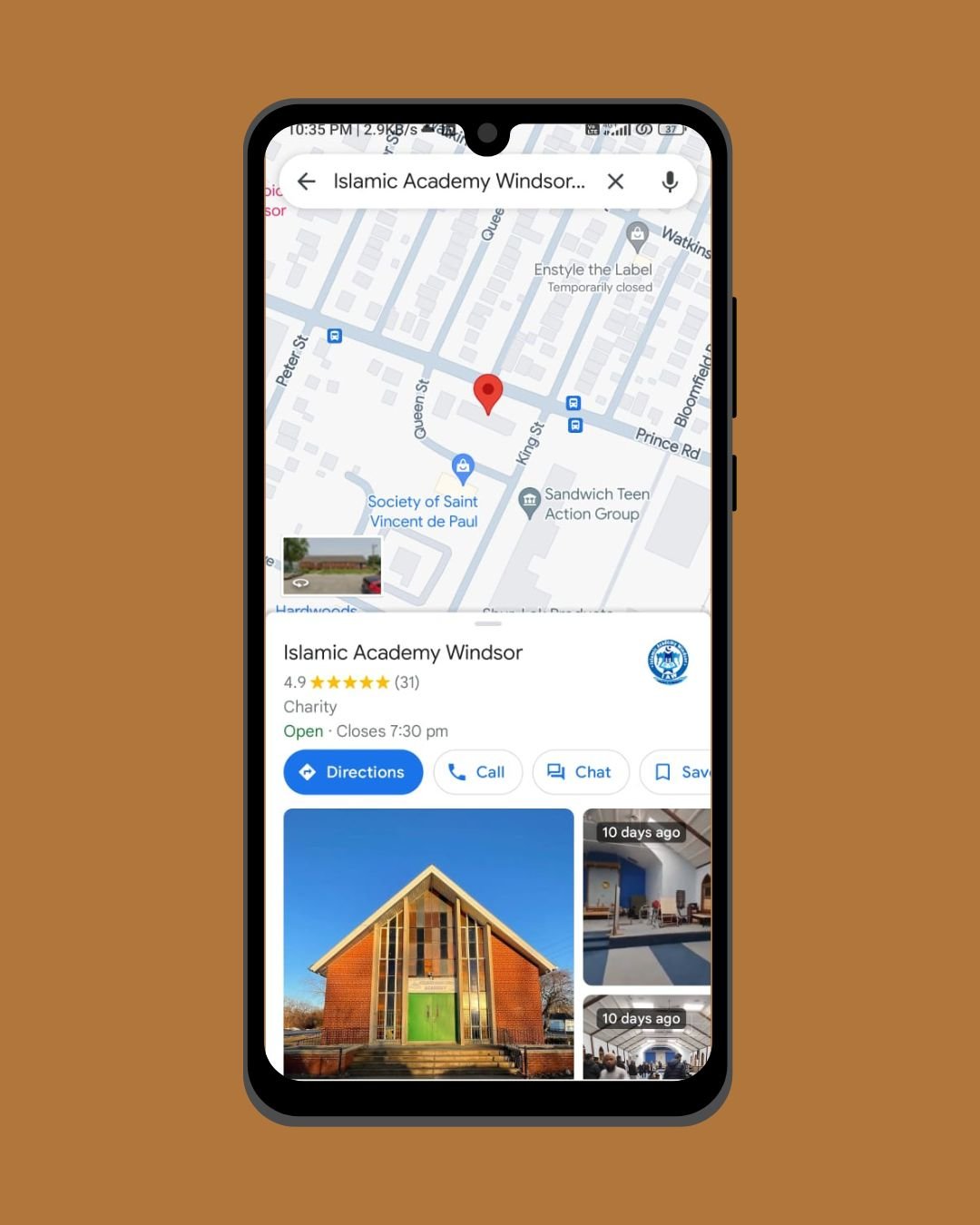Image resolution: width=980 pixels, height=1225 pixels.
Task: Call Islamic Academy Windsor
Action: tap(477, 772)
